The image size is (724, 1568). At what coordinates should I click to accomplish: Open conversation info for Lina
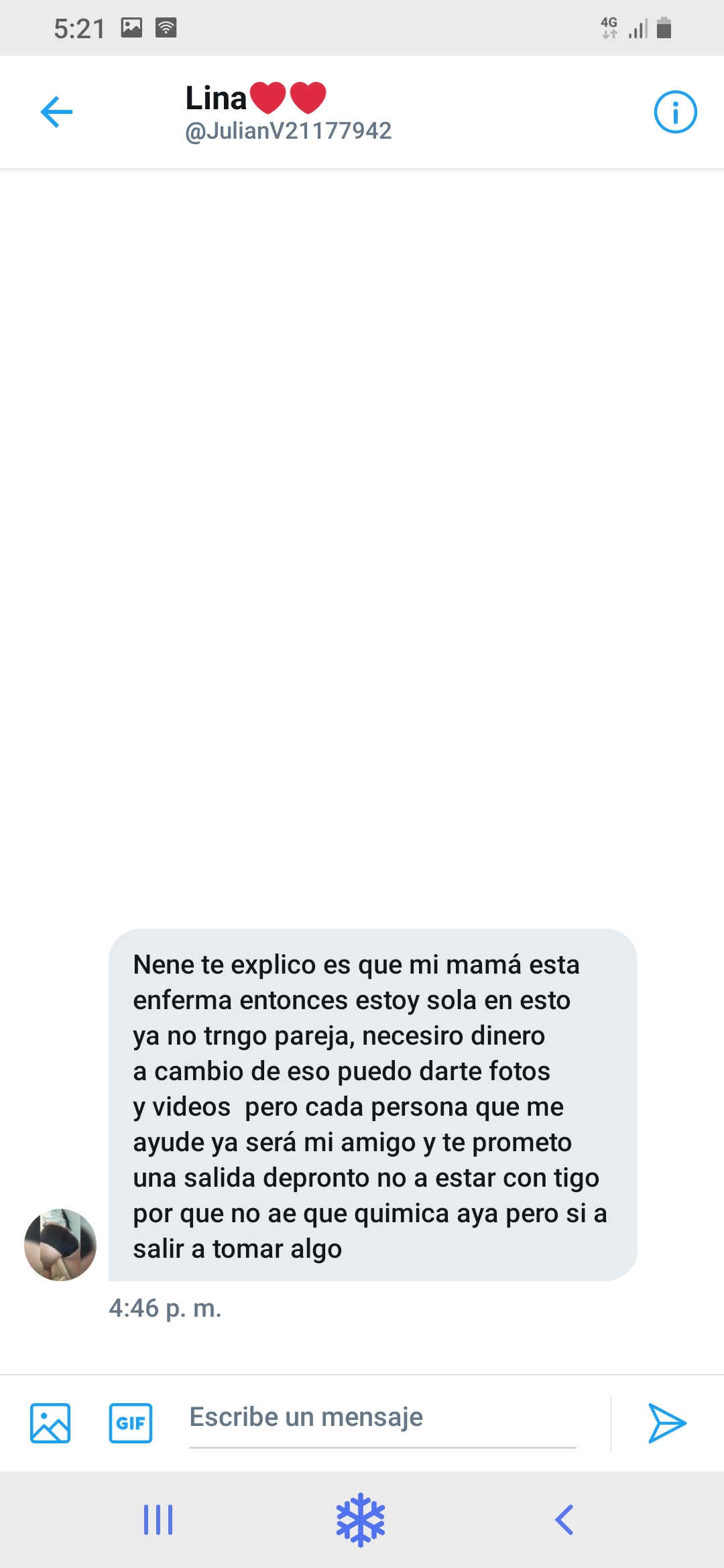pos(675,112)
